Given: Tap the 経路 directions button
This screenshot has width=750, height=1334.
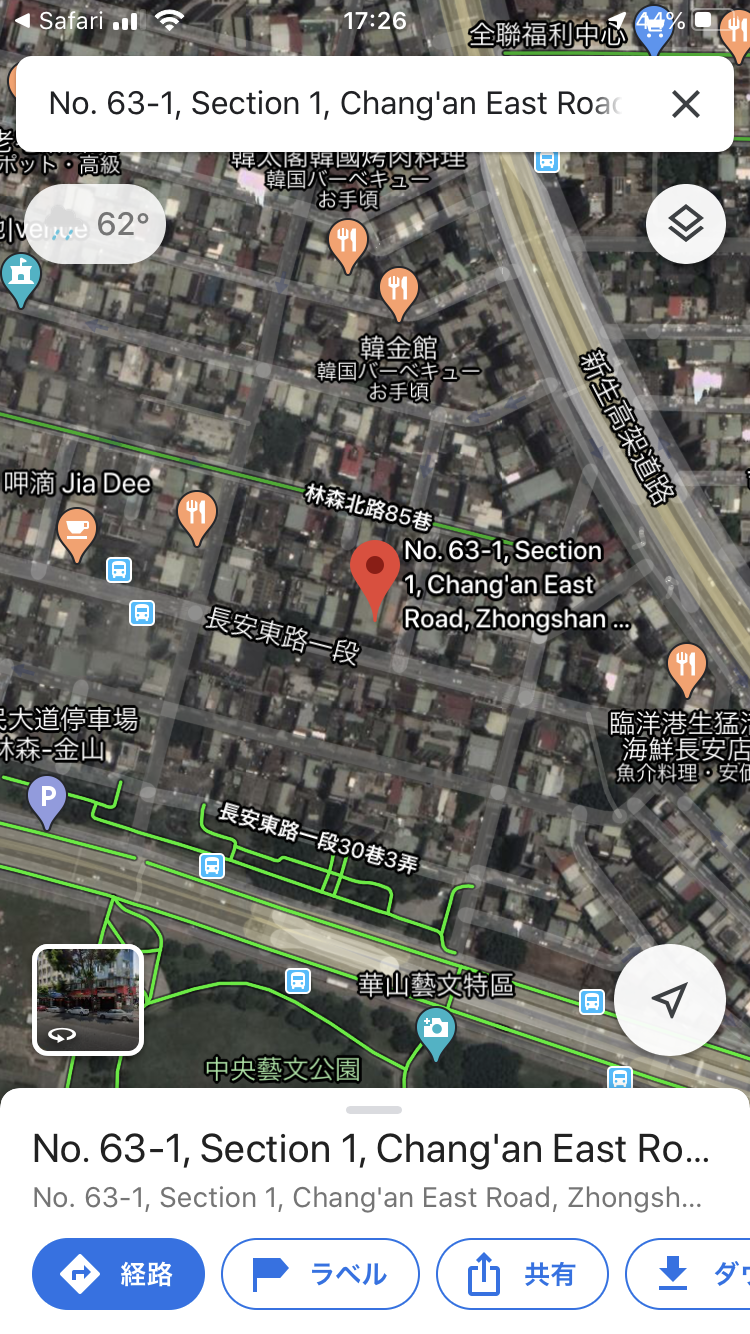Looking at the screenshot, I should [x=118, y=1274].
